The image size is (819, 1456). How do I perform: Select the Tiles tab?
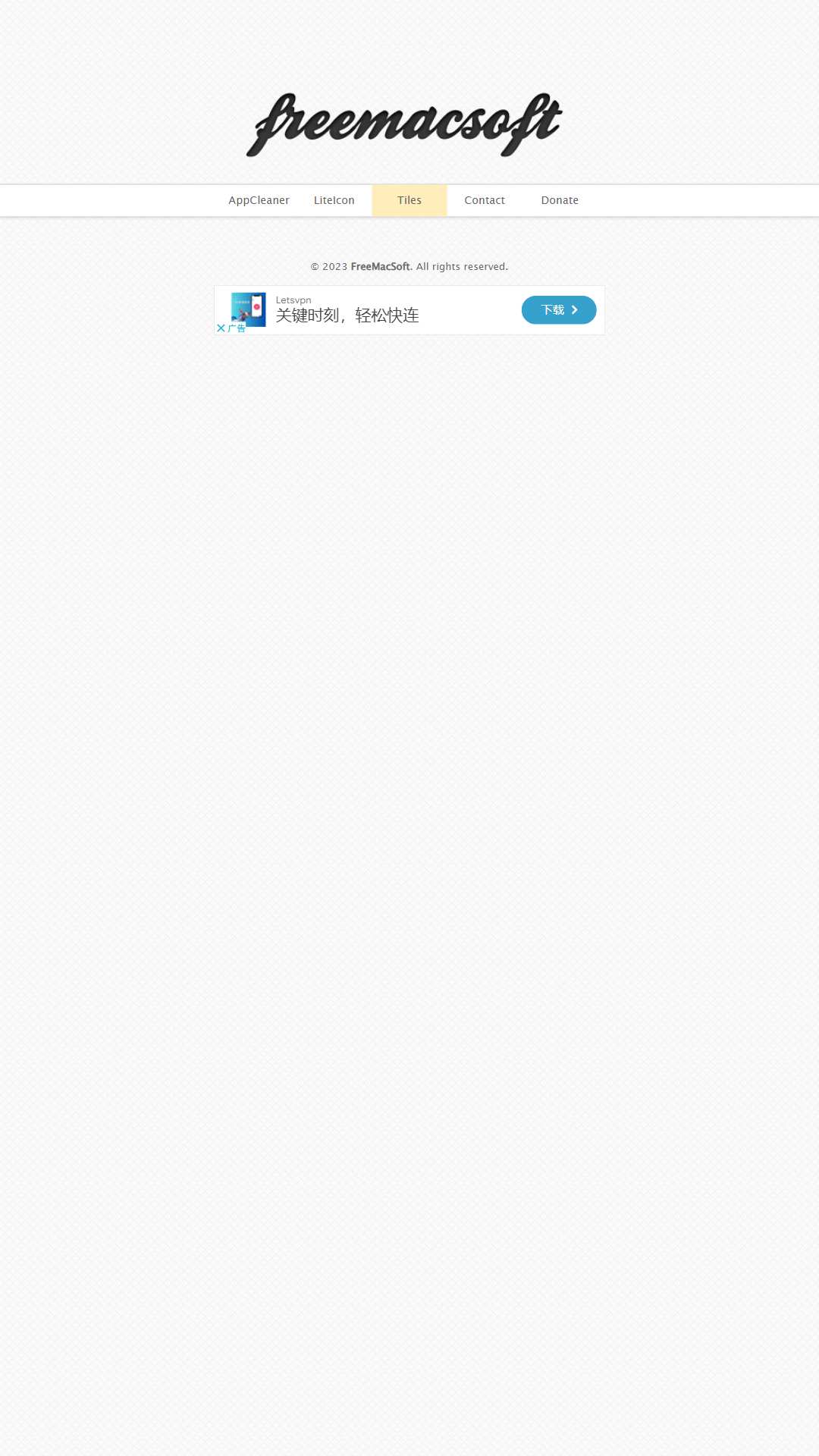(409, 200)
